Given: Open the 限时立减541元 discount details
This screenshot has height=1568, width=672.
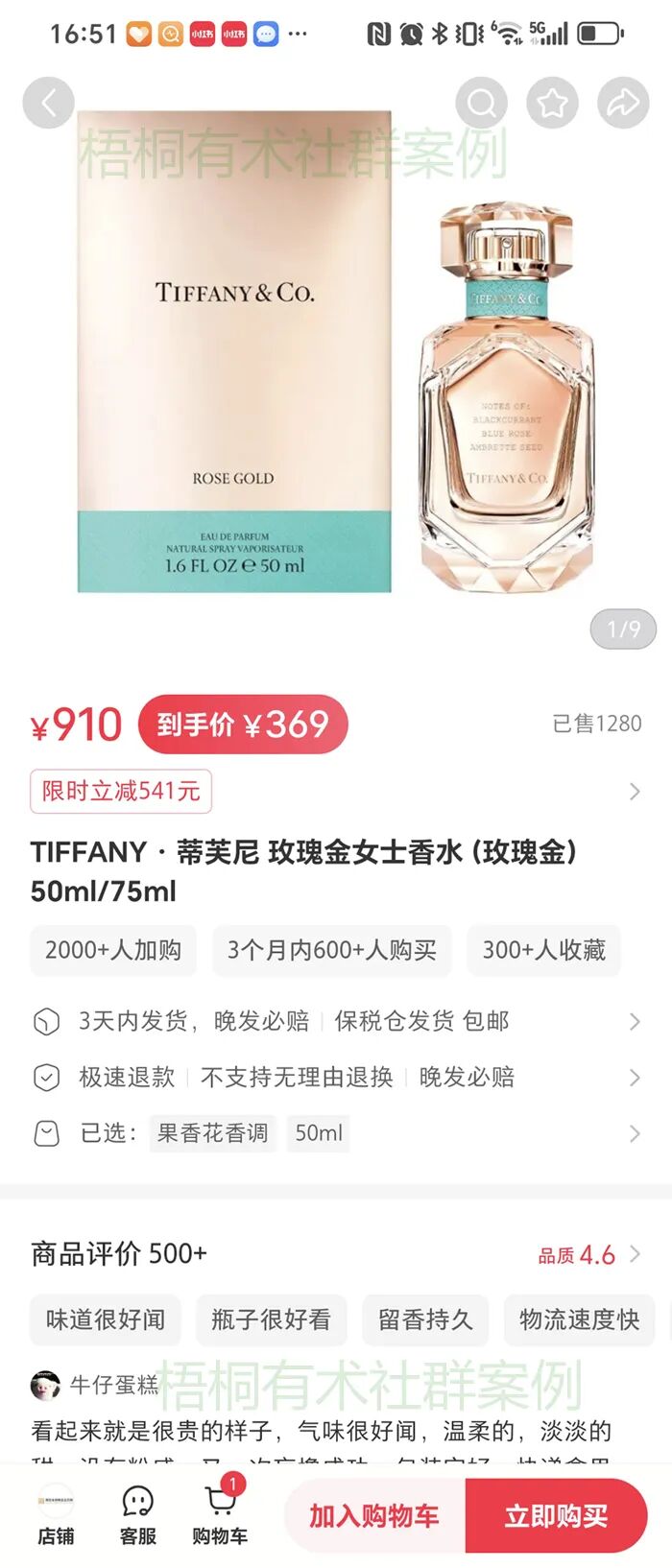Looking at the screenshot, I should click(121, 791).
